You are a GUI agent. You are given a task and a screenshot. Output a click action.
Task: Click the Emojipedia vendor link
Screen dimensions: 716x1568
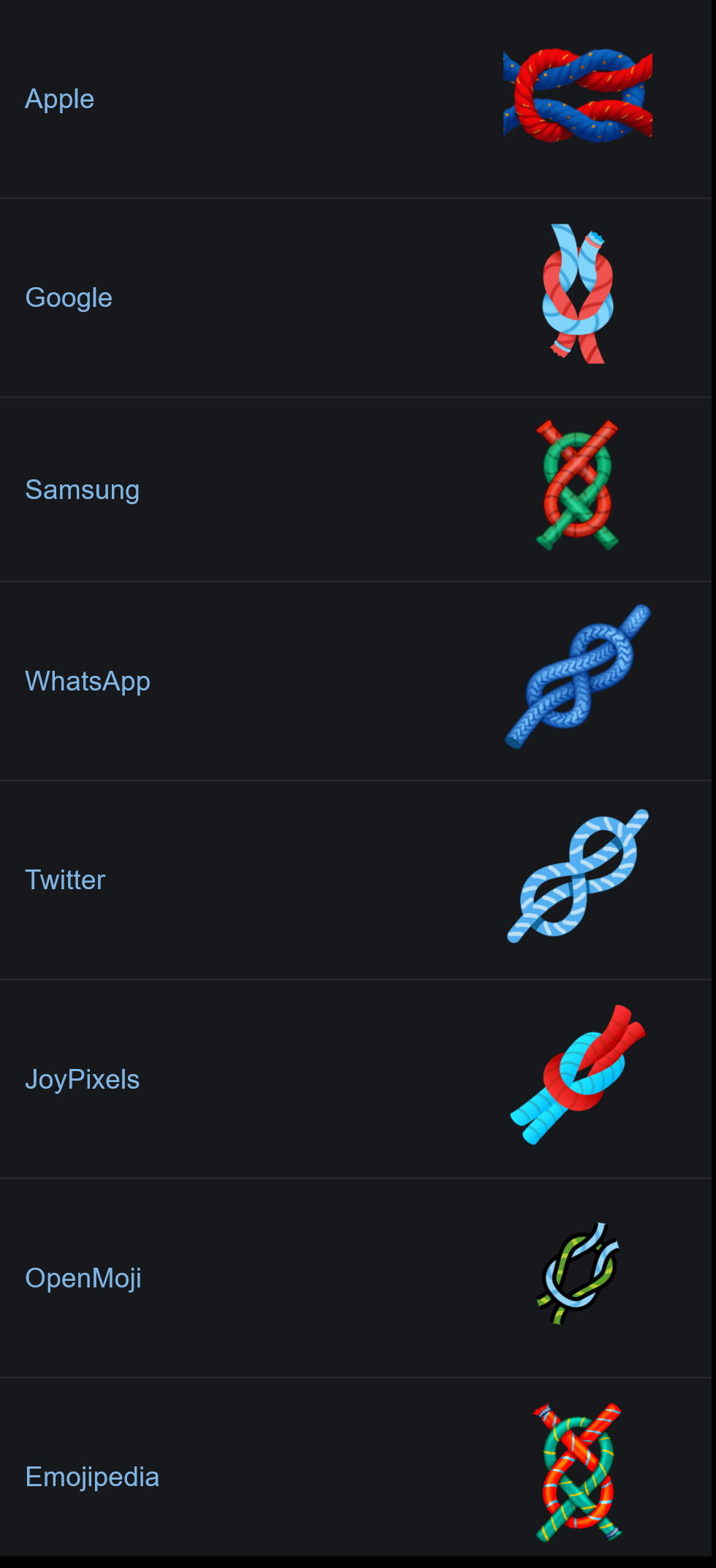click(x=92, y=1477)
